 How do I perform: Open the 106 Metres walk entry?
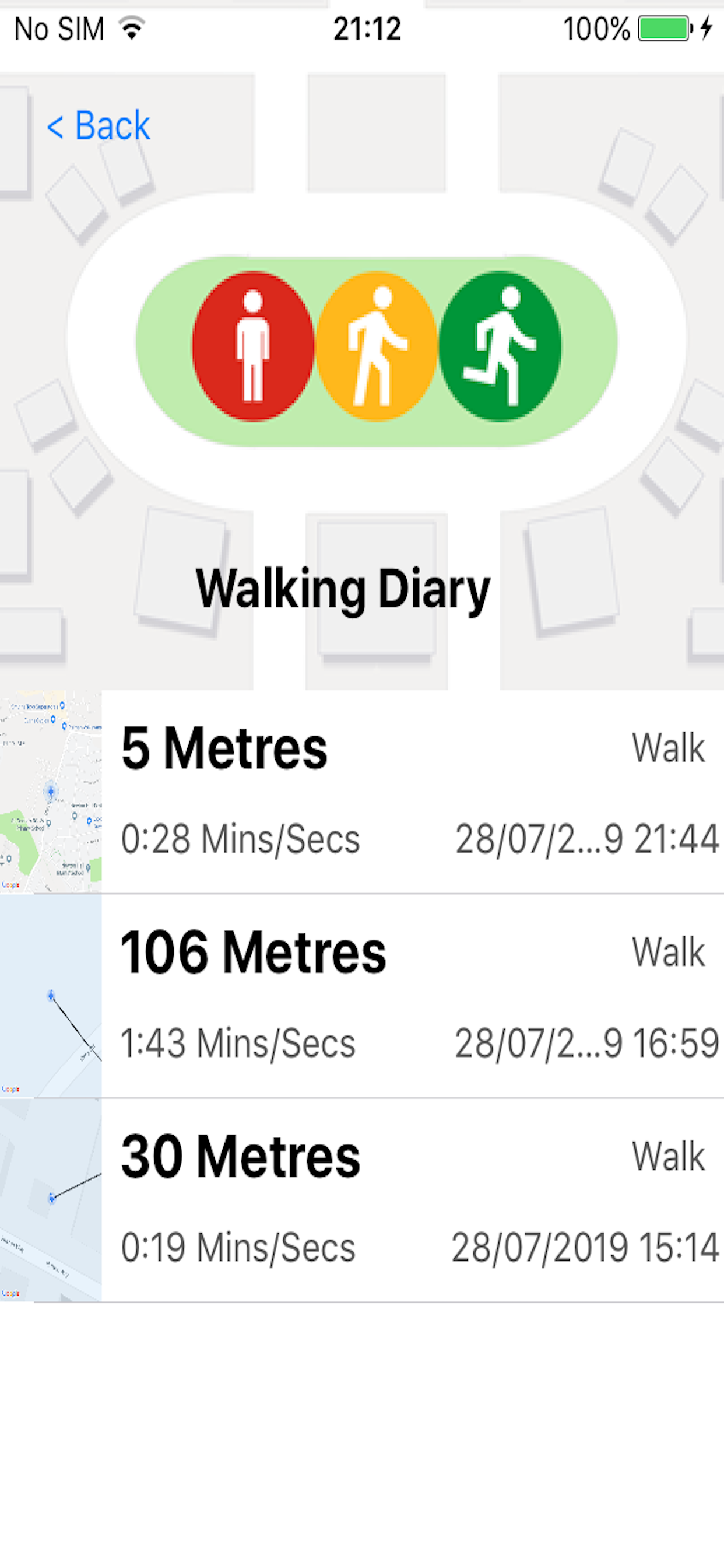click(362, 996)
